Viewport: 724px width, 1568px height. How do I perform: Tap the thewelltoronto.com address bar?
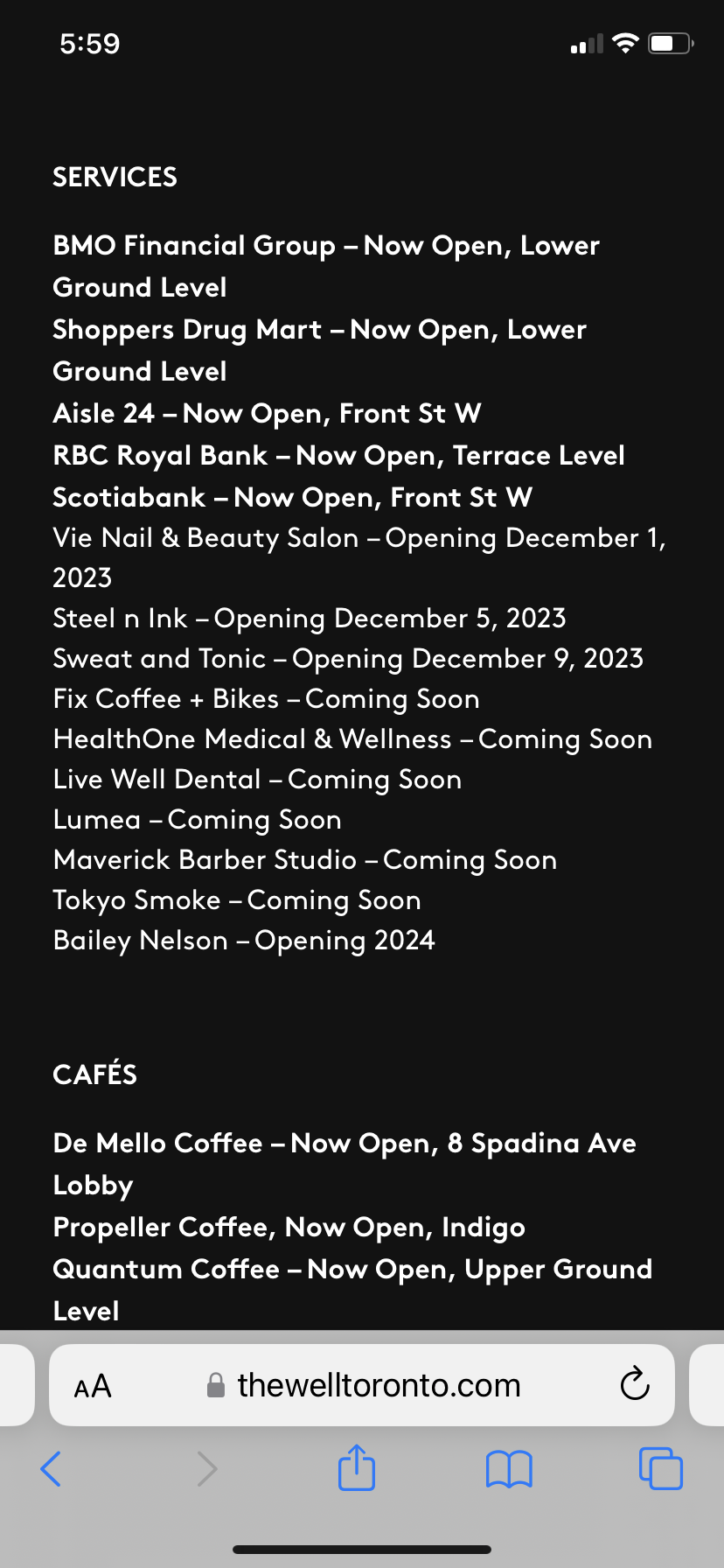pos(378,1385)
